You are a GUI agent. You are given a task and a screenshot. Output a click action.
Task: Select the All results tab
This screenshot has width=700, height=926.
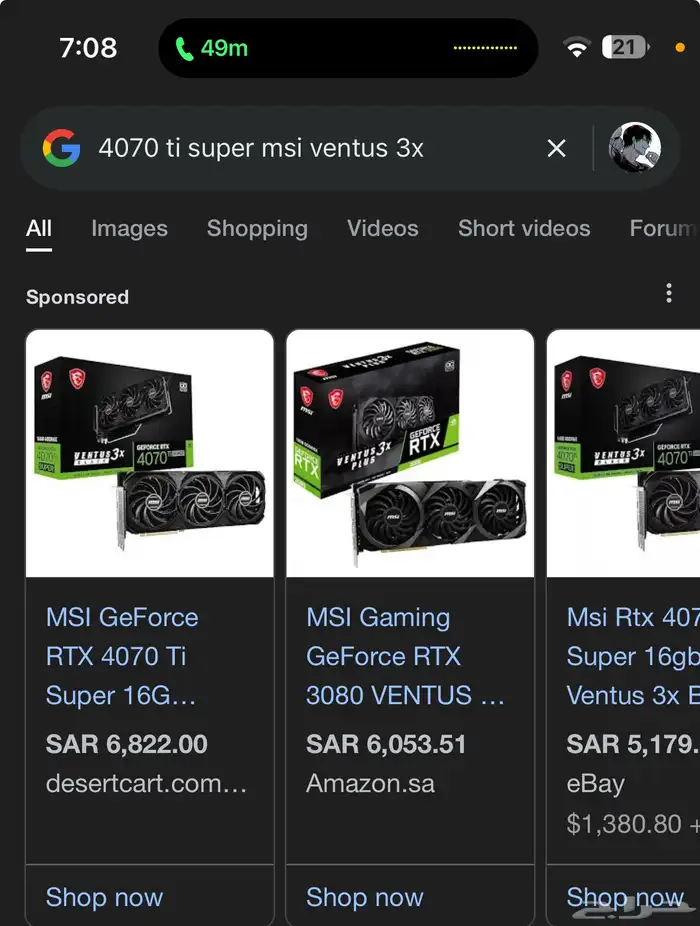(x=39, y=228)
